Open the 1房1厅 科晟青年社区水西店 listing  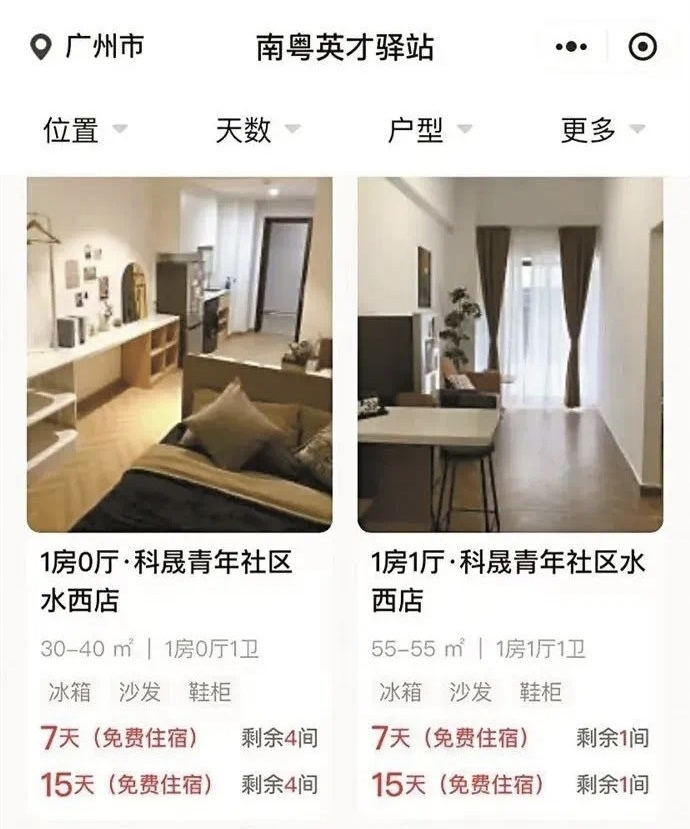[x=510, y=355]
